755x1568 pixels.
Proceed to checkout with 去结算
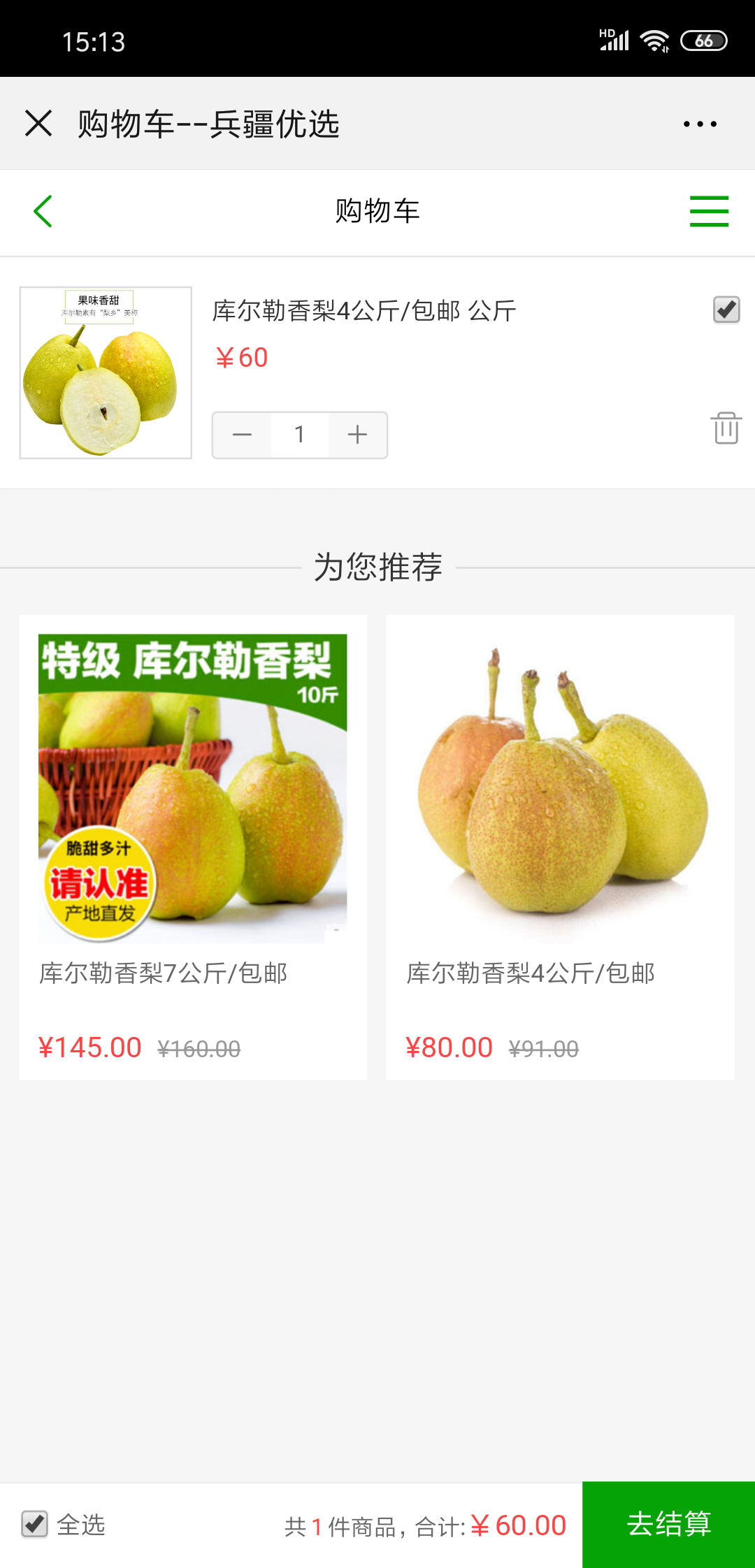tap(668, 1524)
